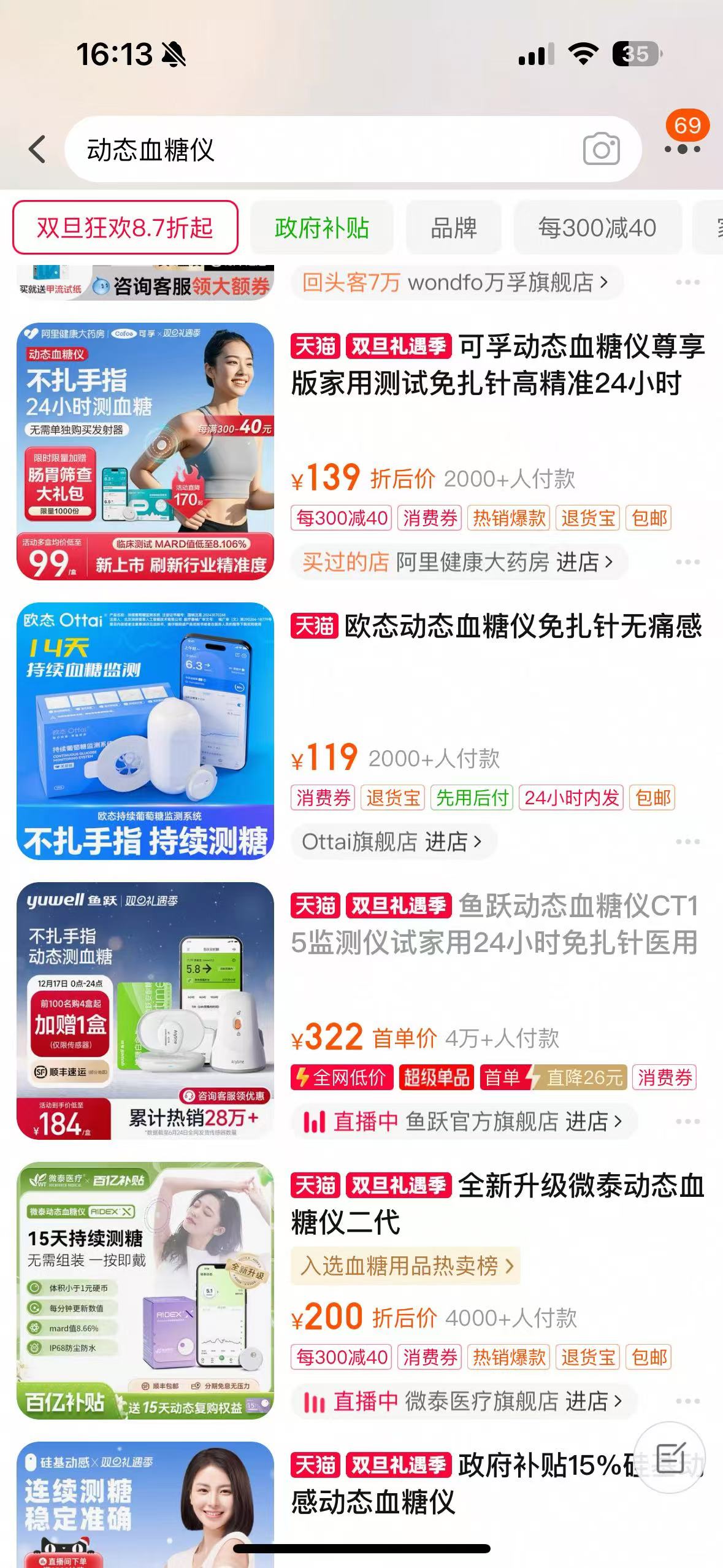Tap the floating feedback edit button
The image size is (723, 1568).
(x=670, y=1457)
